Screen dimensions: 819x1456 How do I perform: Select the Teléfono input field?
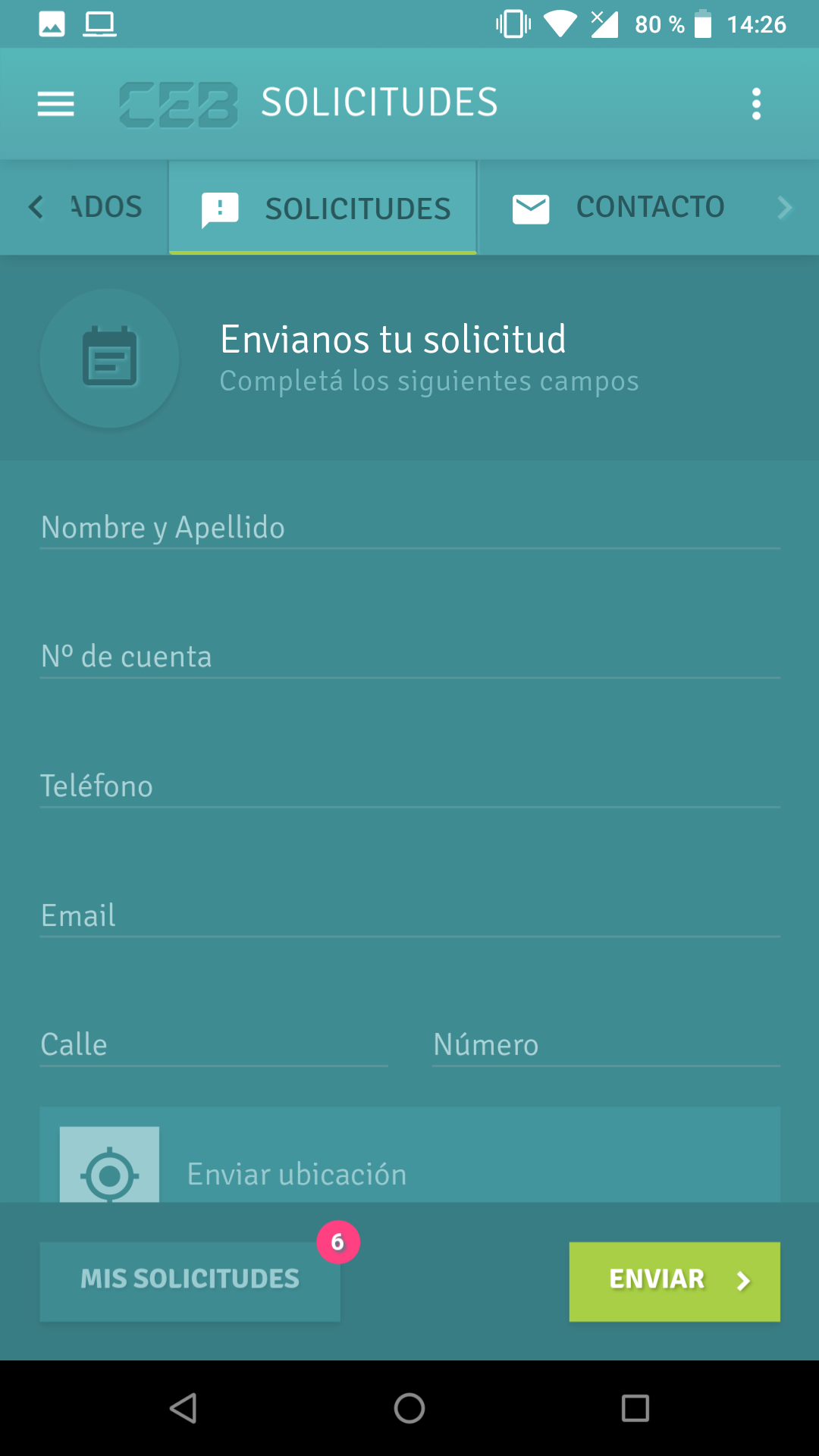pyautogui.click(x=409, y=786)
